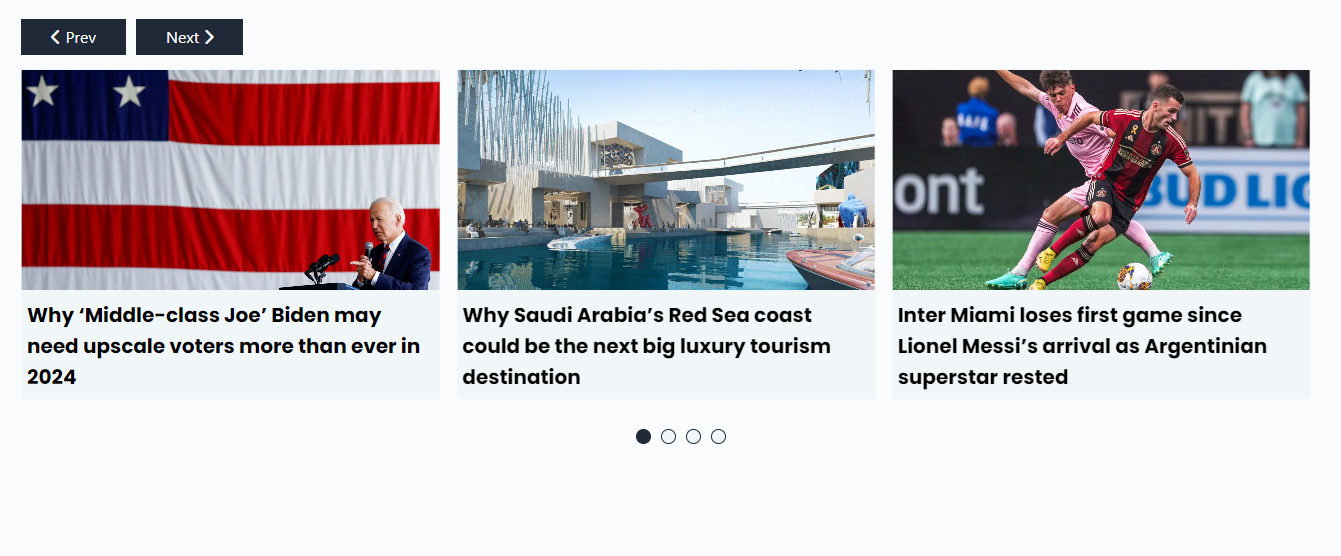Image resolution: width=1341 pixels, height=556 pixels.
Task: Open the Inter Miami Lionel Messi article
Action: [x=1082, y=345]
